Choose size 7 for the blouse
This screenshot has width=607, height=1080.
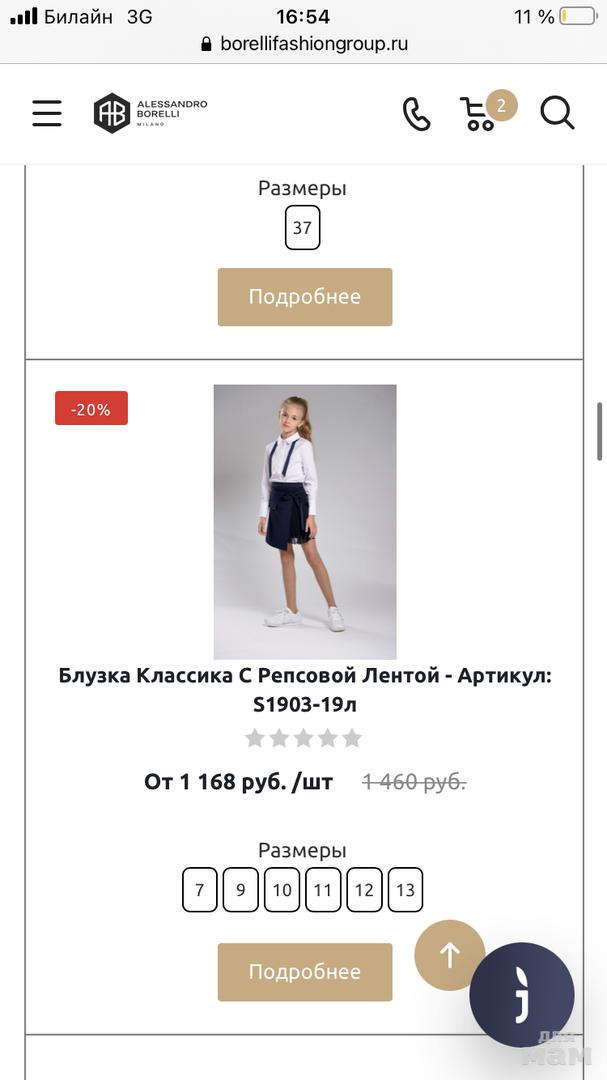(200, 890)
